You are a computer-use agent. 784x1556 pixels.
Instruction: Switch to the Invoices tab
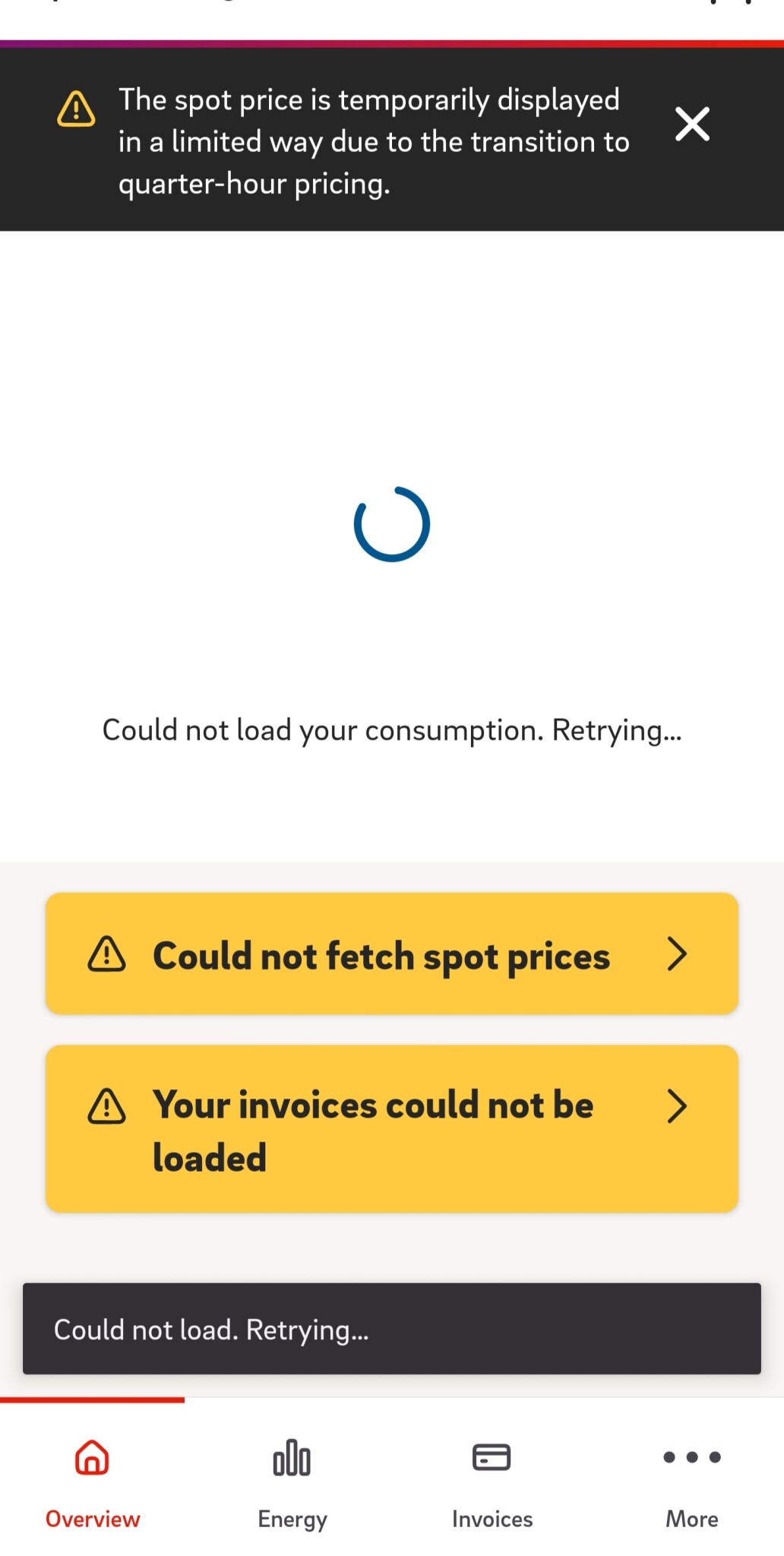coord(492,1480)
